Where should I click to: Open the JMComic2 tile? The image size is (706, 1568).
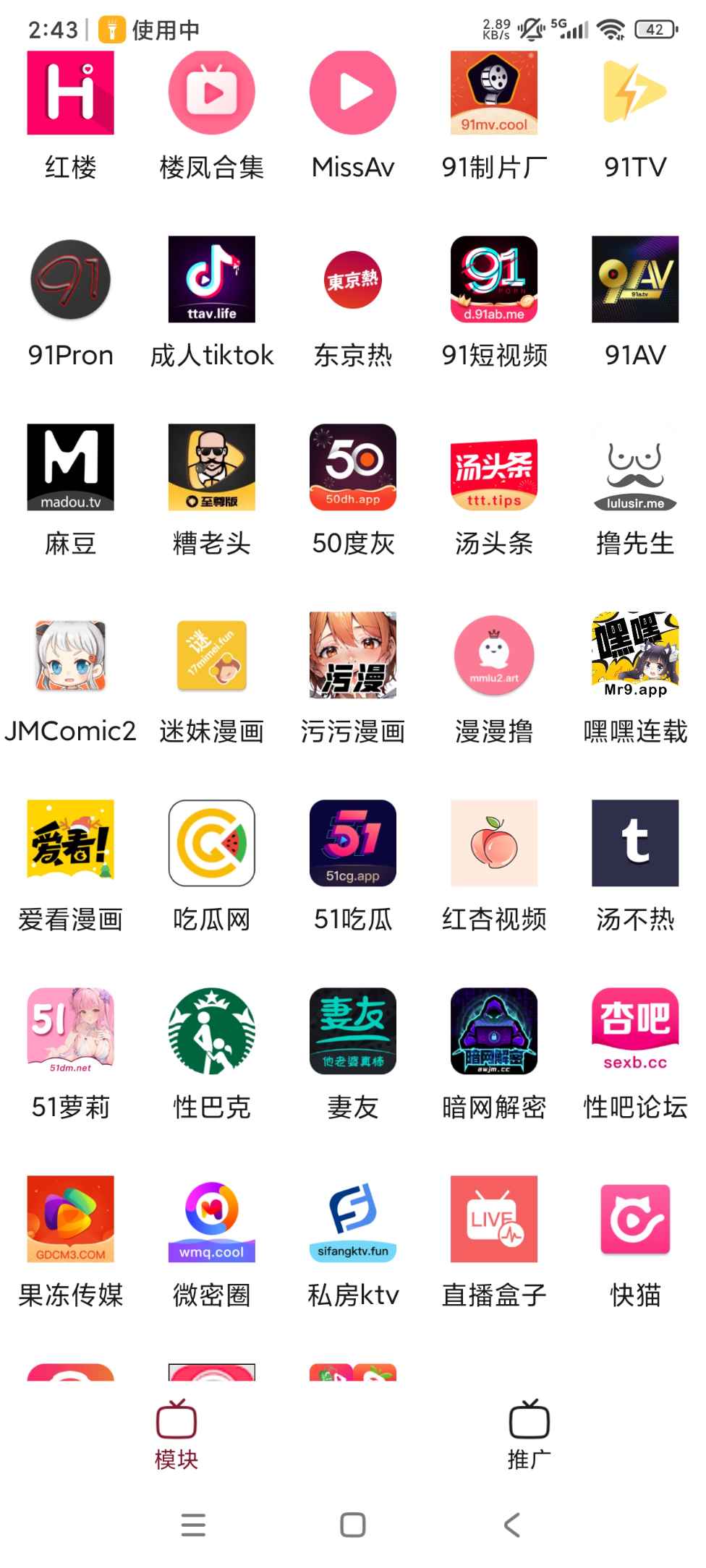[x=70, y=656]
